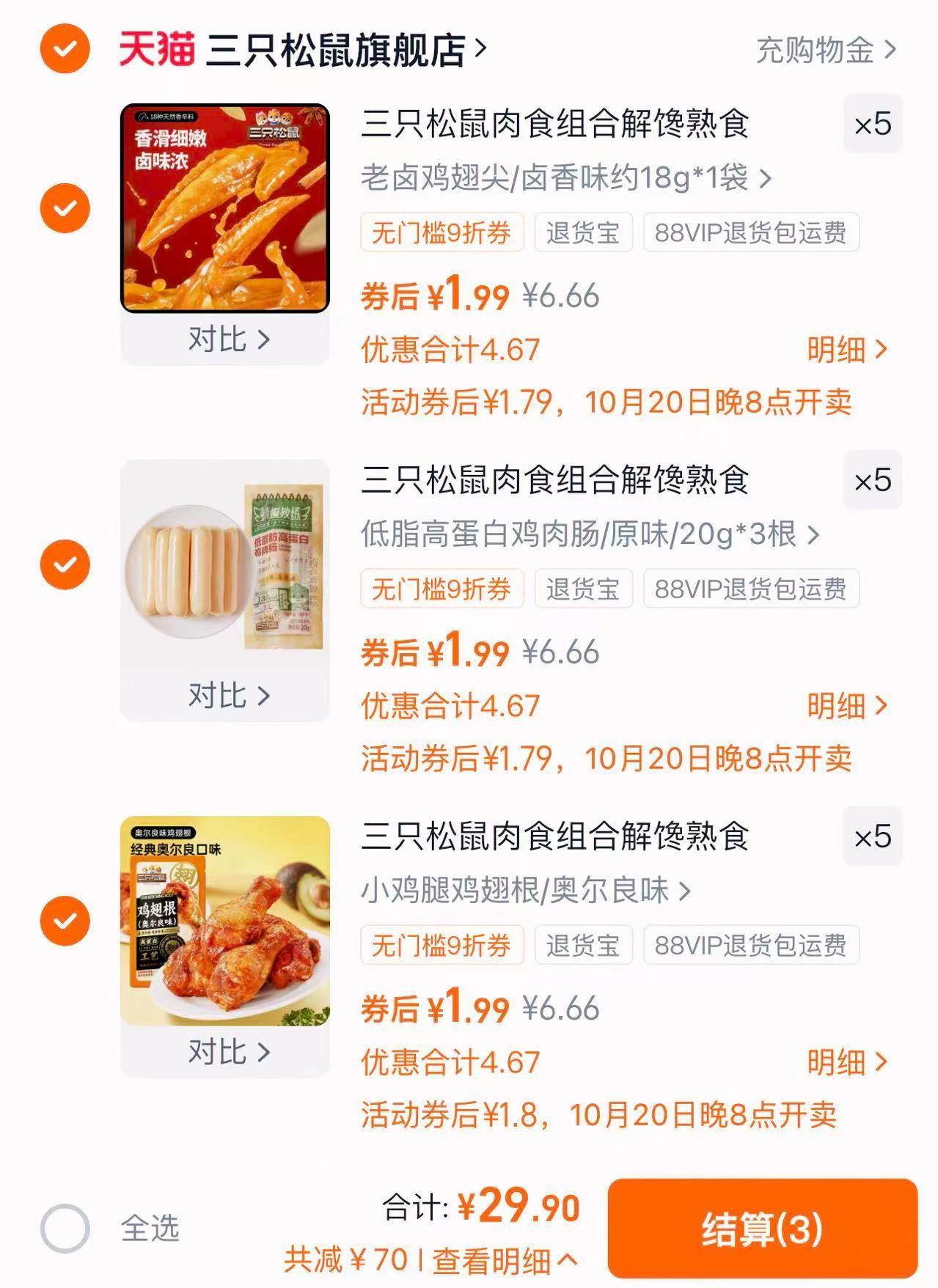Edit the ×5 quantity for 鸡肉肠
This screenshot has height=1288, width=938.
pos(873,480)
